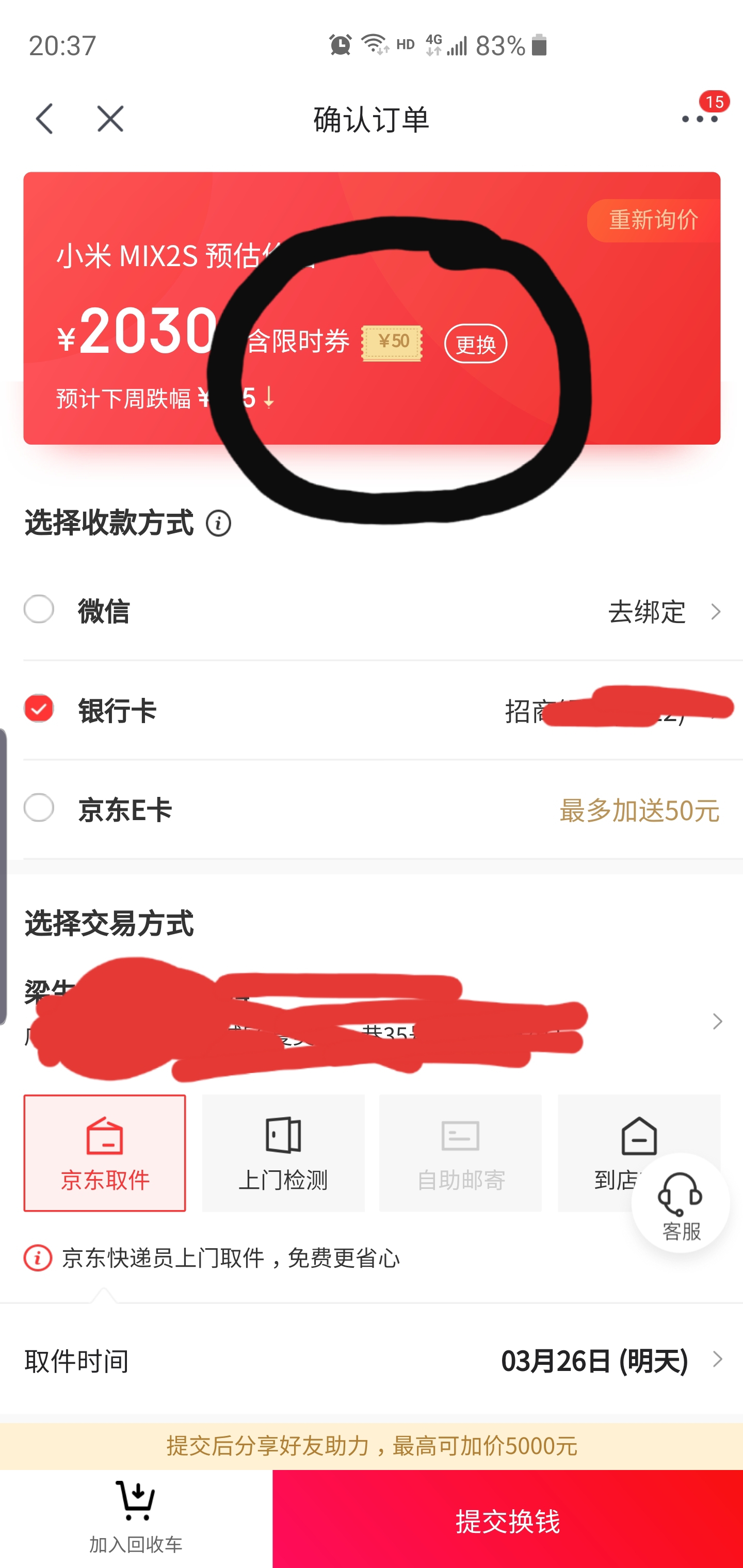Tap 重新询价 to re-estimate price
Screen dimensions: 743x1568
point(653,220)
